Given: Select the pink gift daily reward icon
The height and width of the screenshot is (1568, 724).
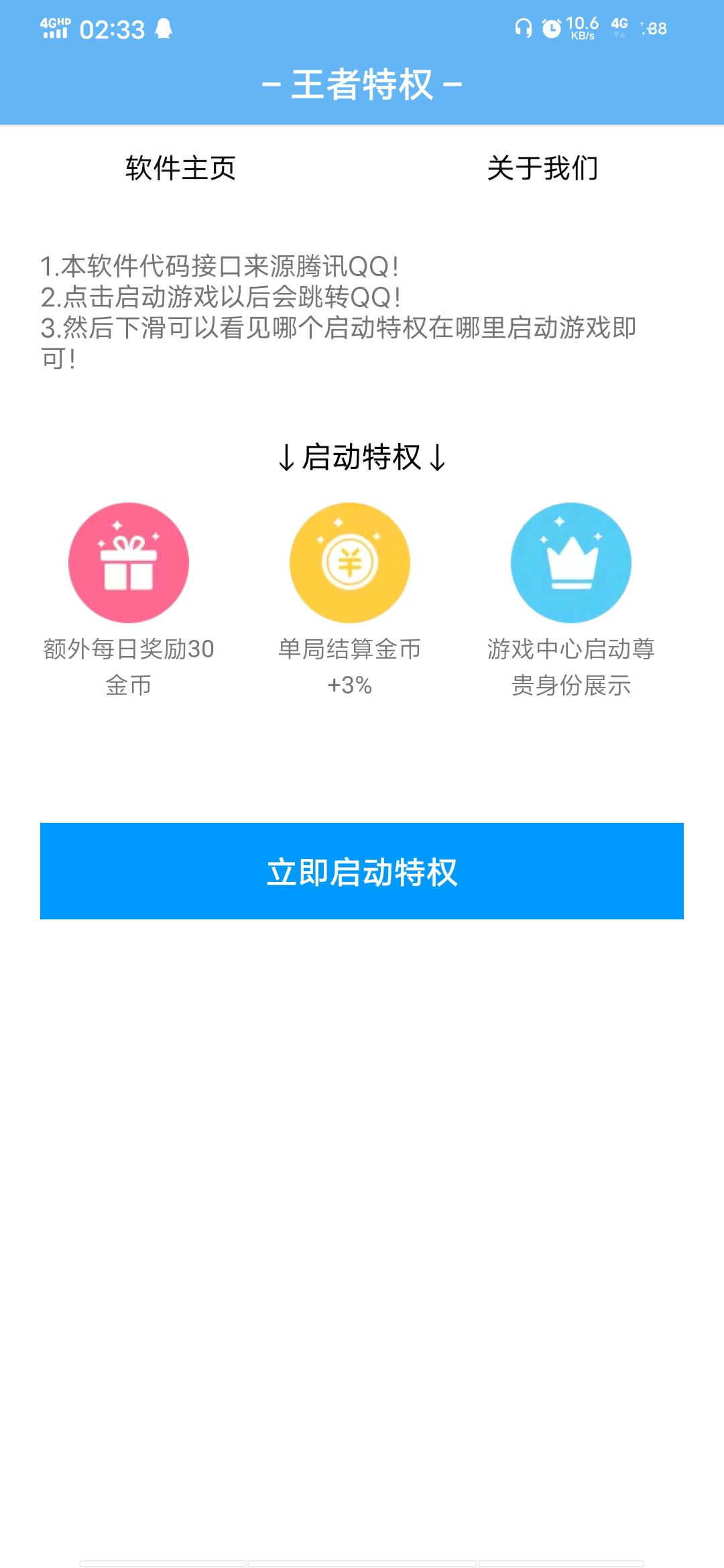Looking at the screenshot, I should point(129,563).
